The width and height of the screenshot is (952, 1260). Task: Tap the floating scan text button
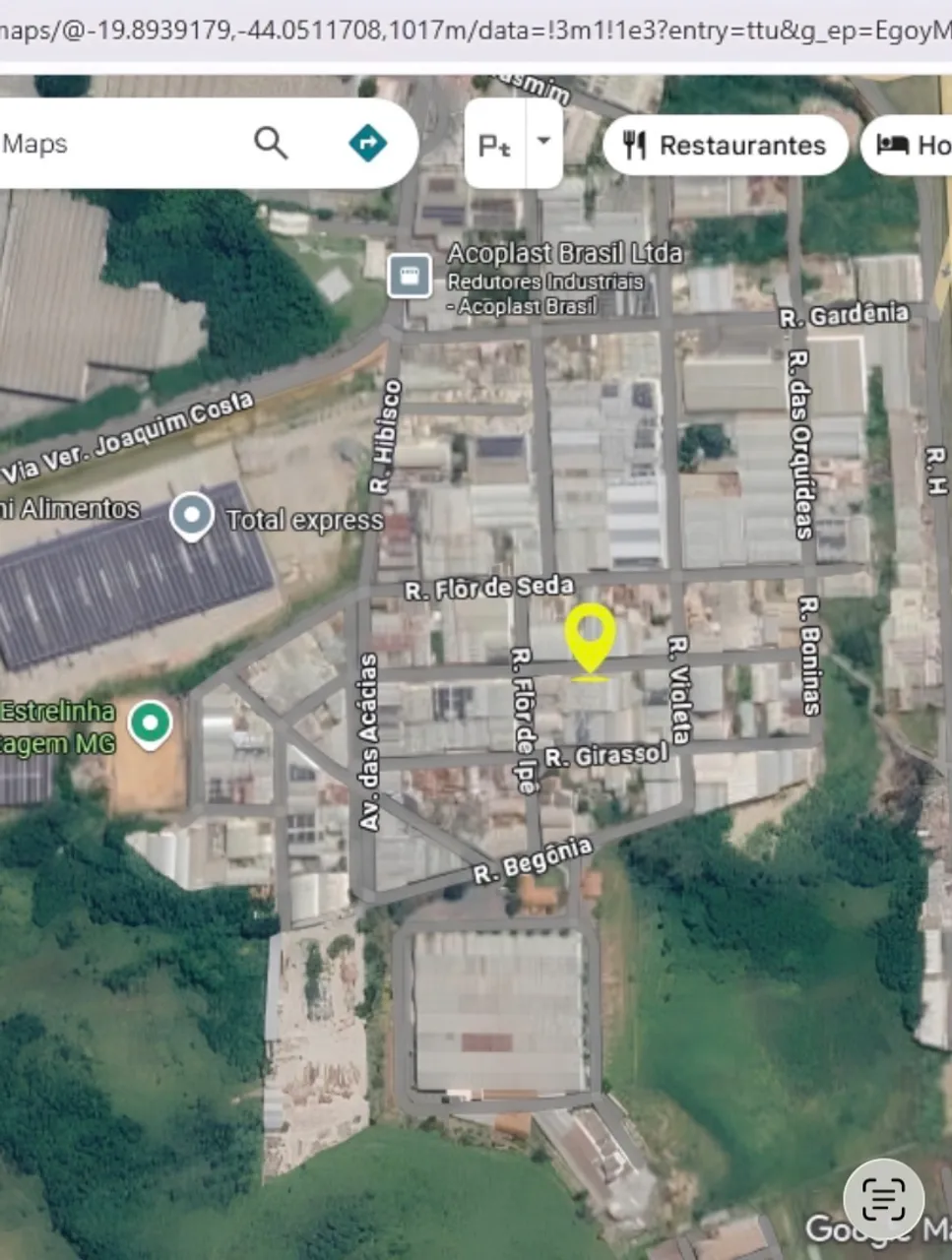click(883, 1197)
